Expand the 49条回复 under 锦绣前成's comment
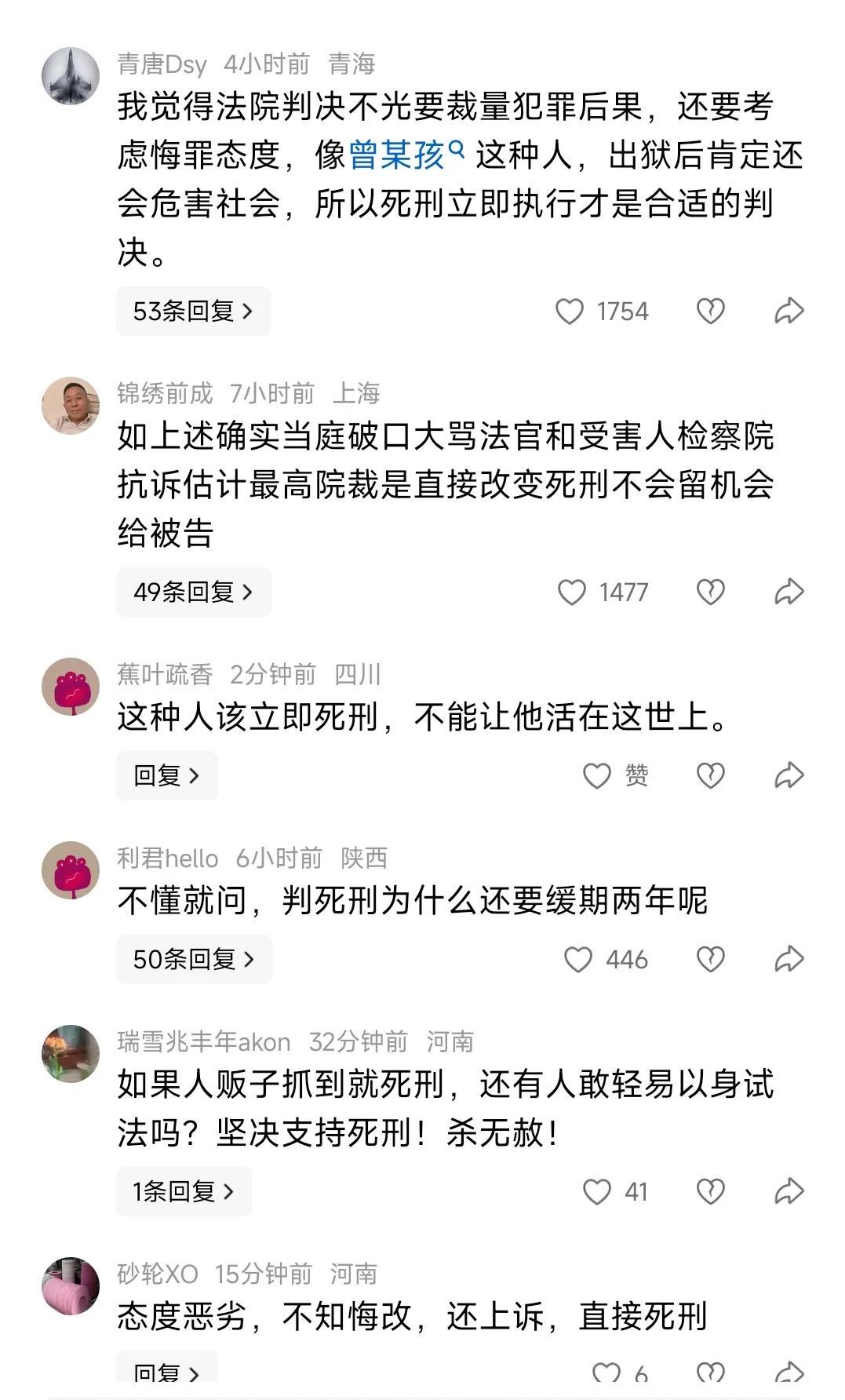 pos(193,592)
